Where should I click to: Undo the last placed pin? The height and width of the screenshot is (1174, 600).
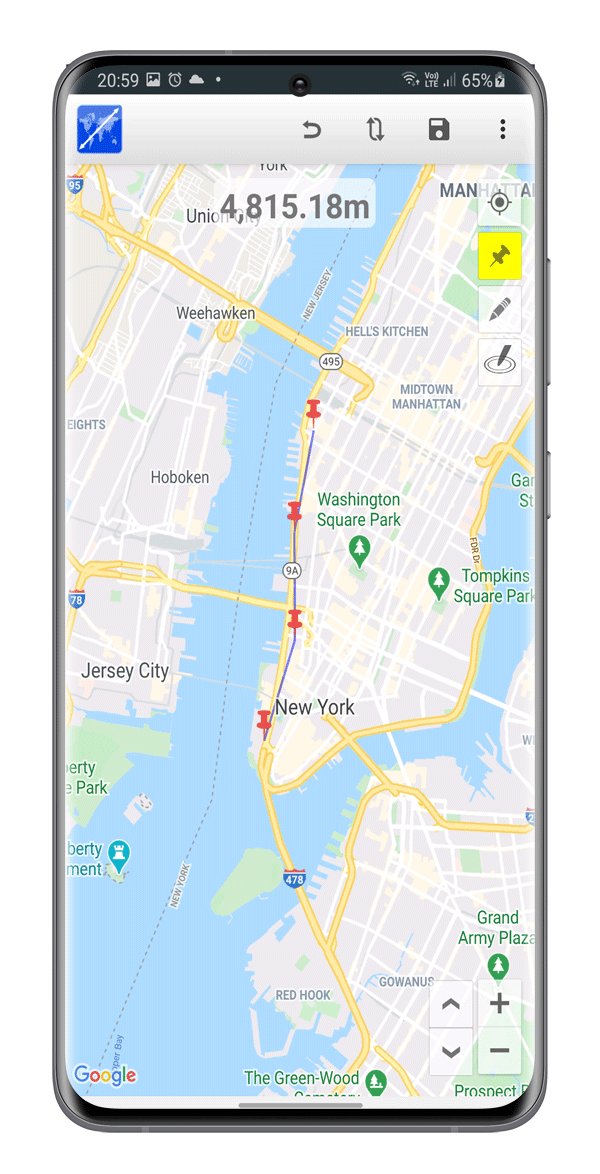point(312,130)
